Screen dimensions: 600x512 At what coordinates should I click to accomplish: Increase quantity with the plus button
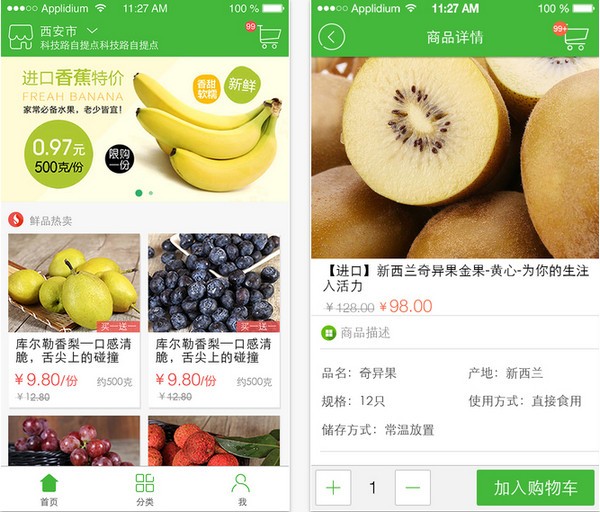[x=333, y=488]
